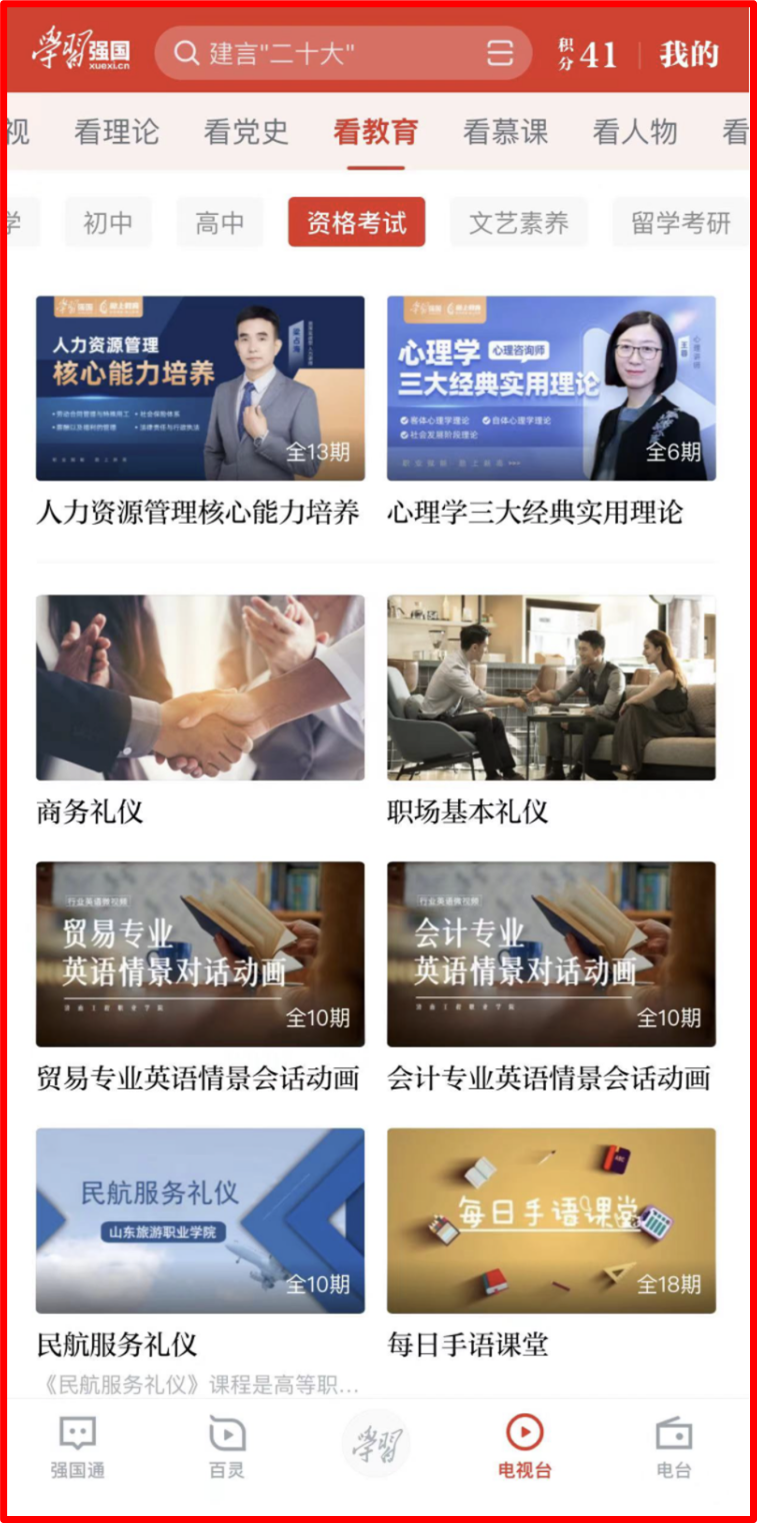757x1523 pixels.
Task: Switch to 电台 in bottom navigation
Action: pos(674,1447)
